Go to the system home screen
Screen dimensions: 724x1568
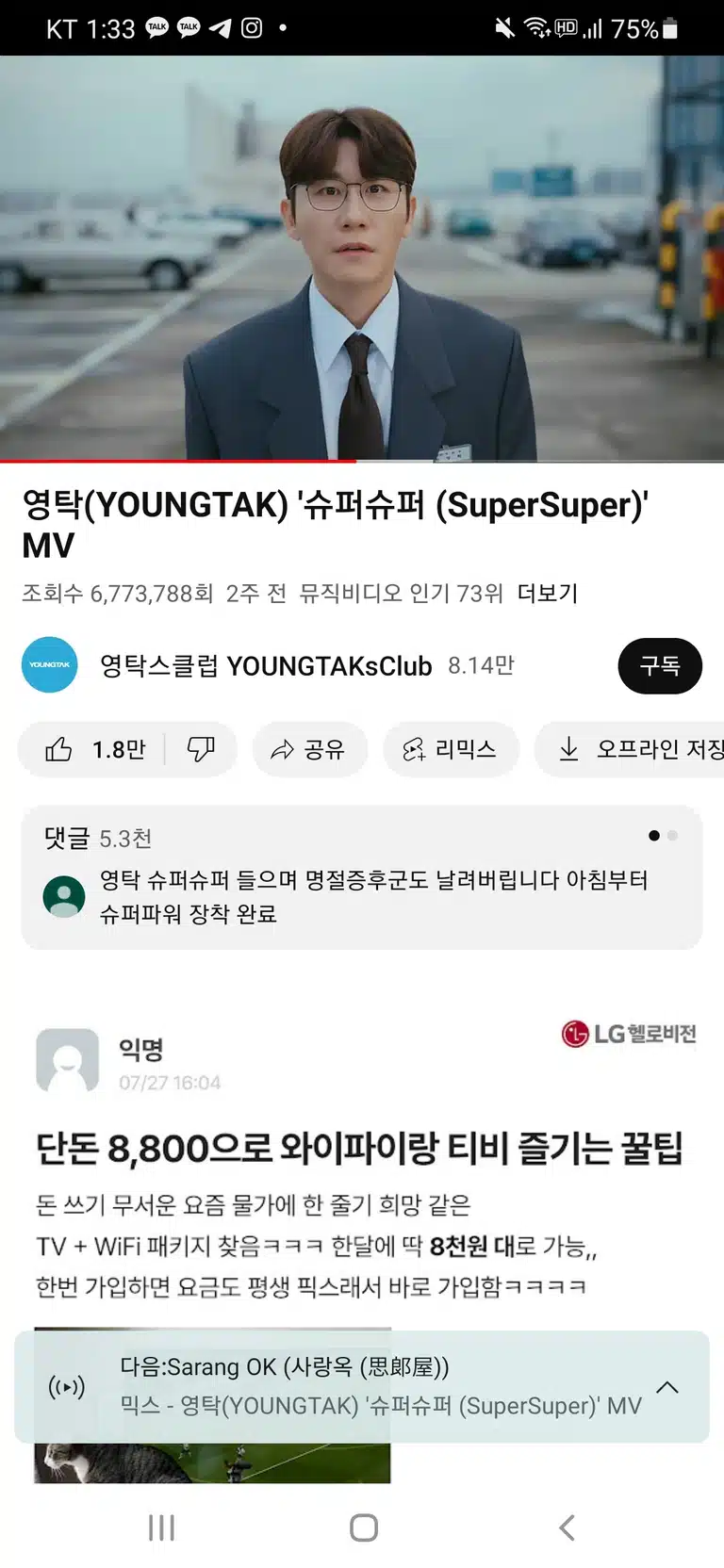click(363, 1527)
